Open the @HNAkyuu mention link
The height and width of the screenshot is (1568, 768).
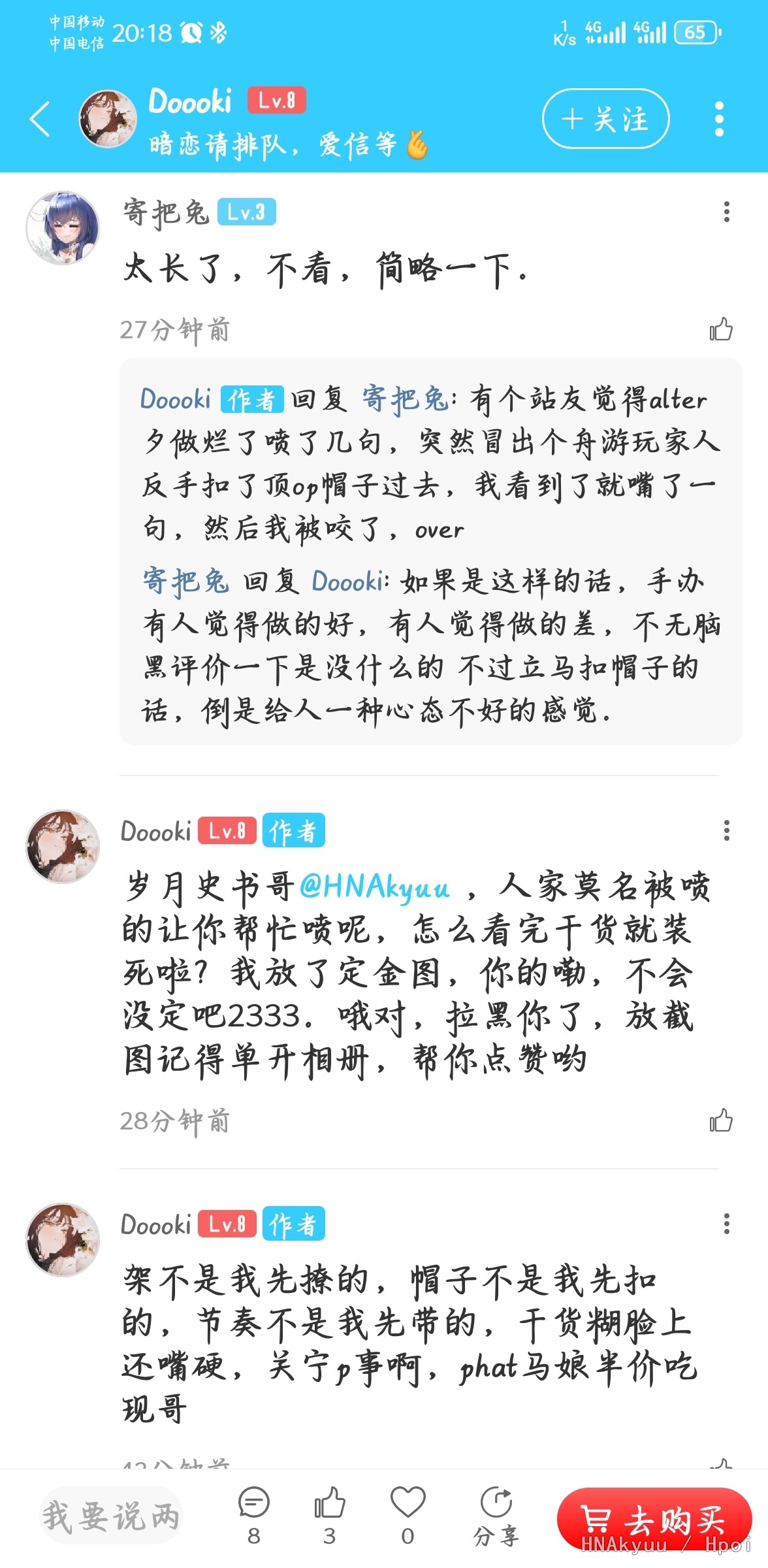pos(374,887)
